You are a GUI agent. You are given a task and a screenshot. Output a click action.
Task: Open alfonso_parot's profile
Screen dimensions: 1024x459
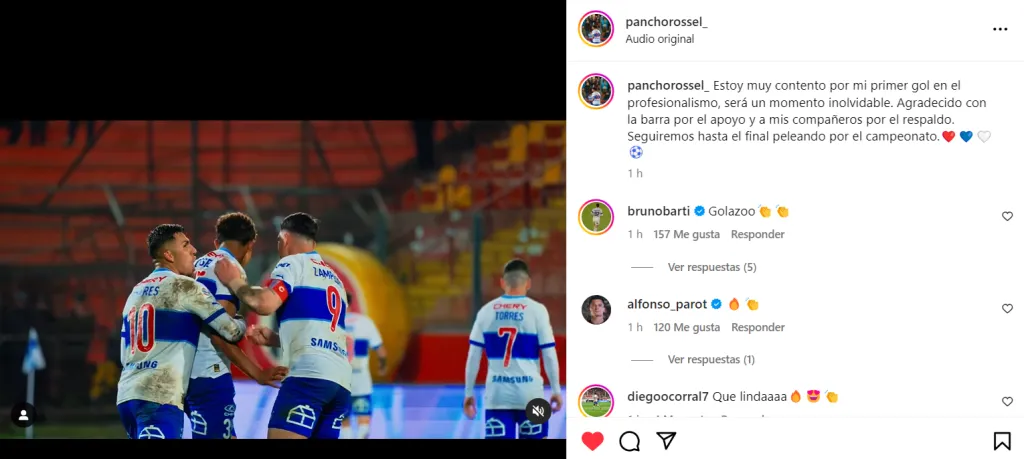[667, 304]
